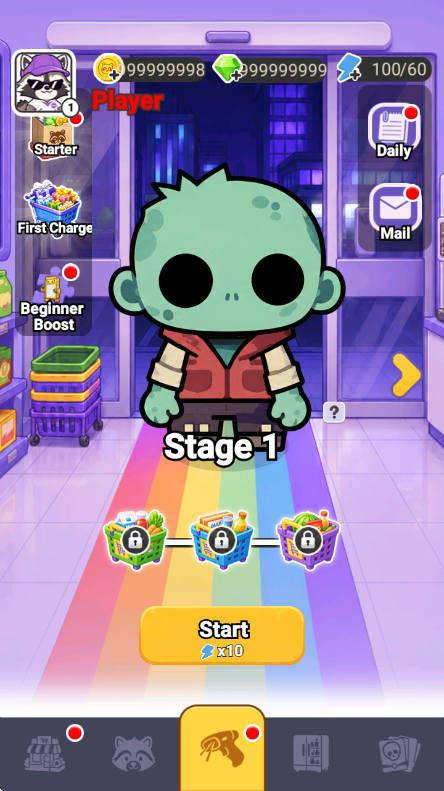Tap the locked blue basket reward
Image resolution: width=444 pixels, height=791 pixels.
(222, 540)
